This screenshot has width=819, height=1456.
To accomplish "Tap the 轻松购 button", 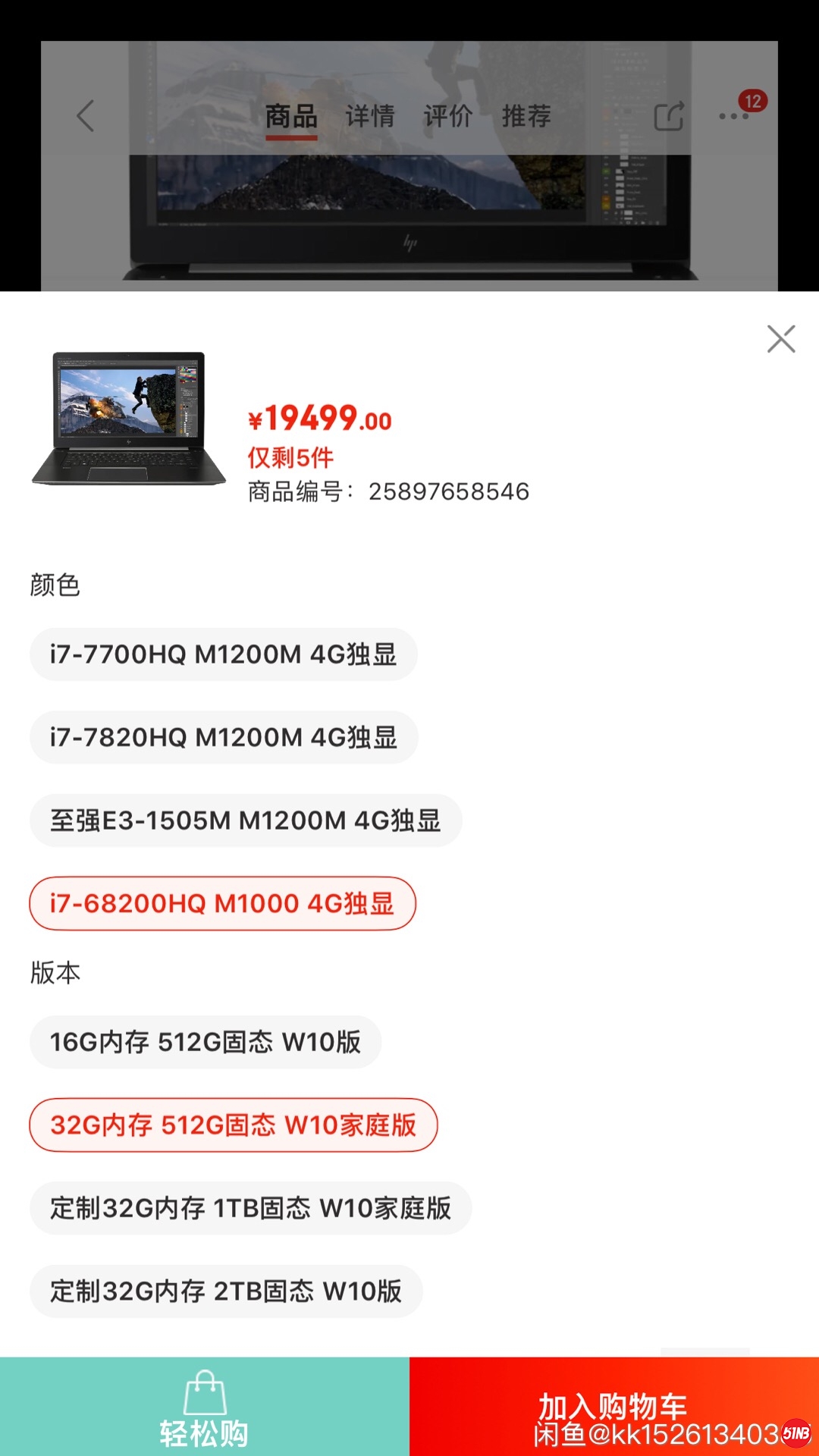I will pyautogui.click(x=204, y=1407).
